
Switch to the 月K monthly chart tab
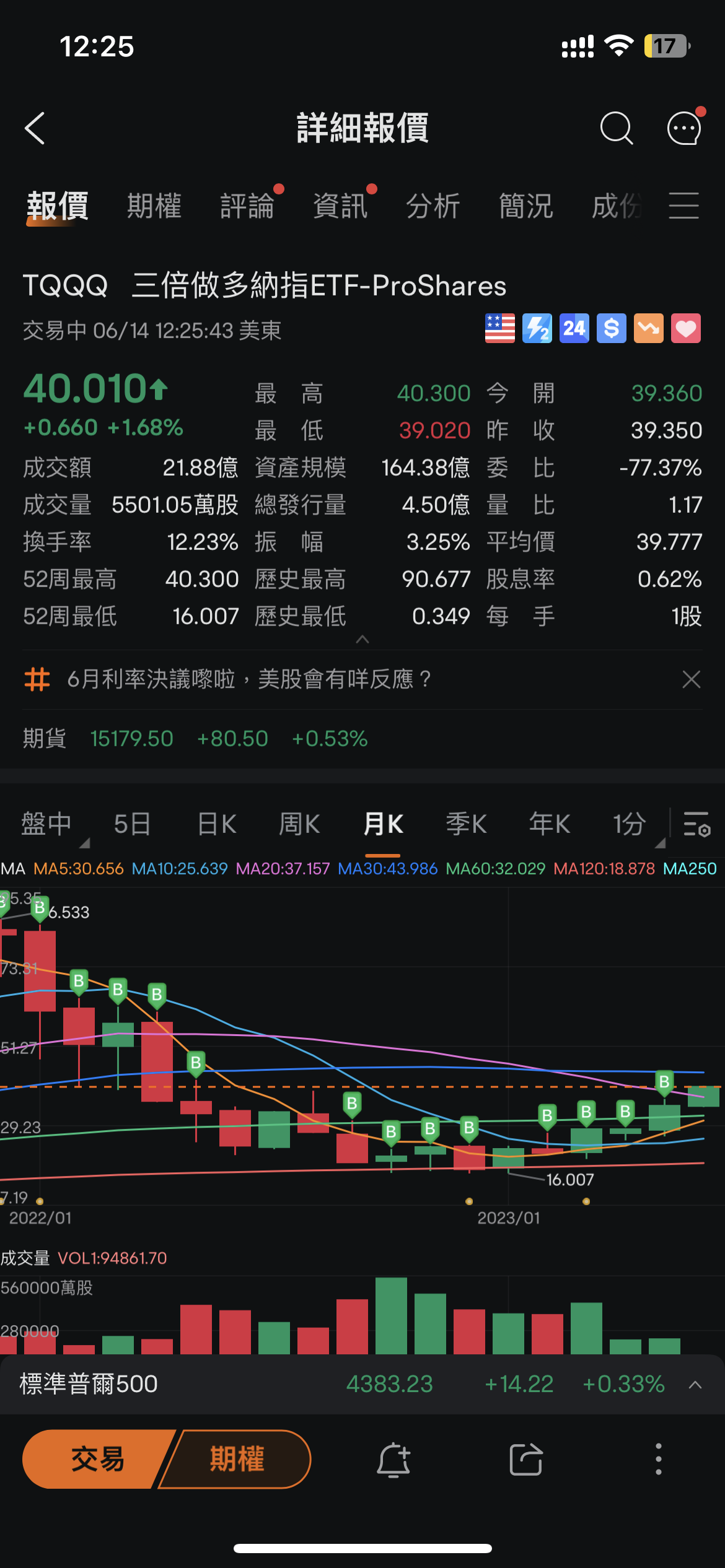pos(382,824)
